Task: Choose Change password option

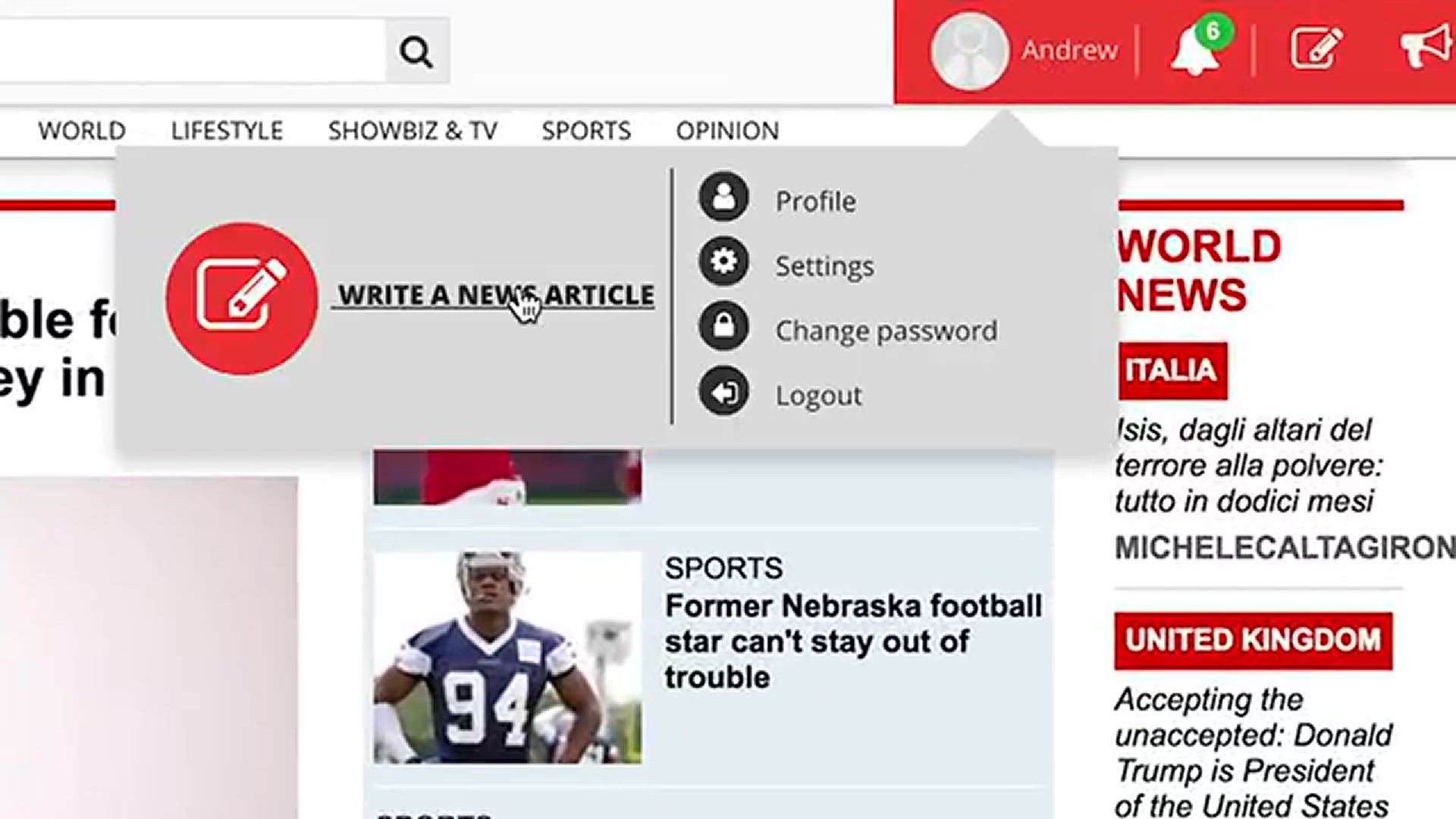Action: (x=885, y=331)
